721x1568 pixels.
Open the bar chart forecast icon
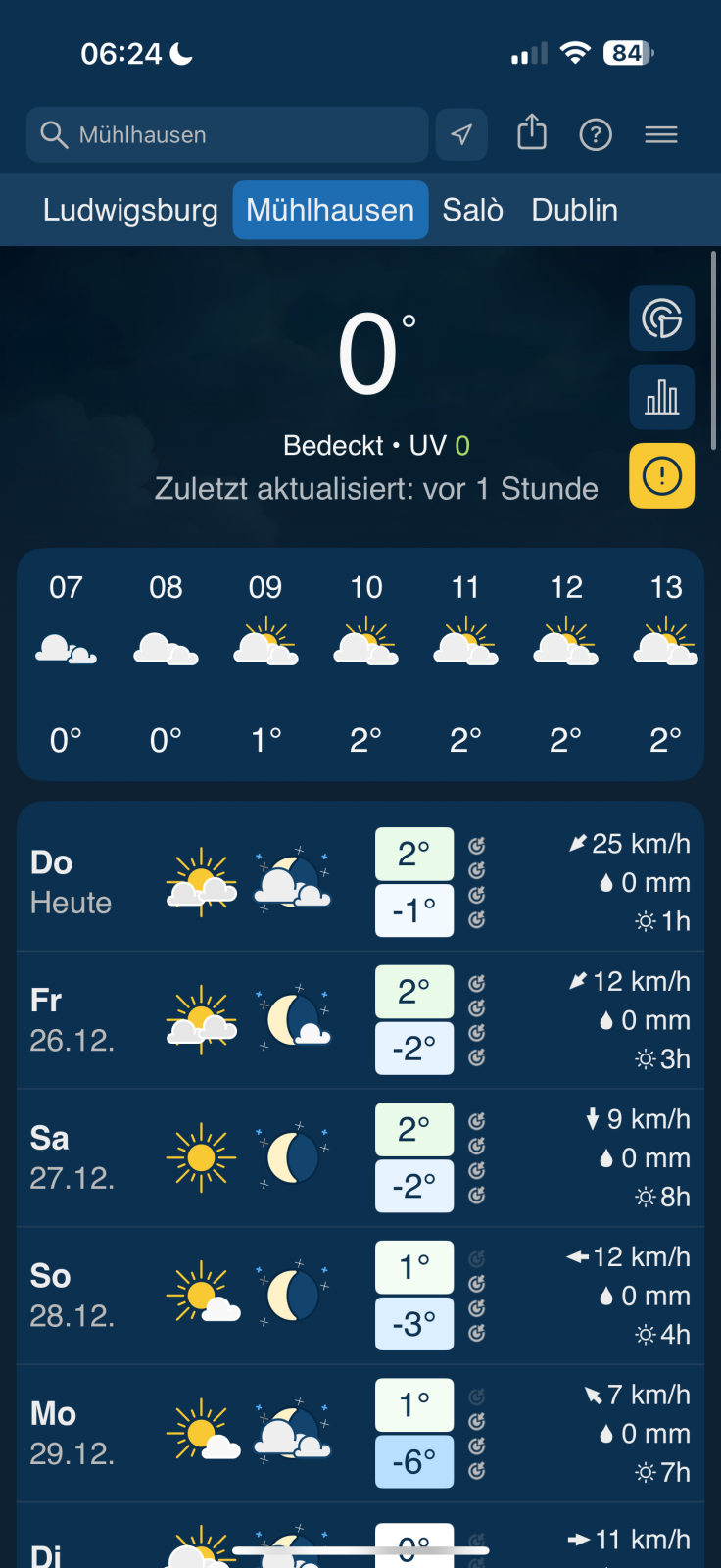[661, 397]
